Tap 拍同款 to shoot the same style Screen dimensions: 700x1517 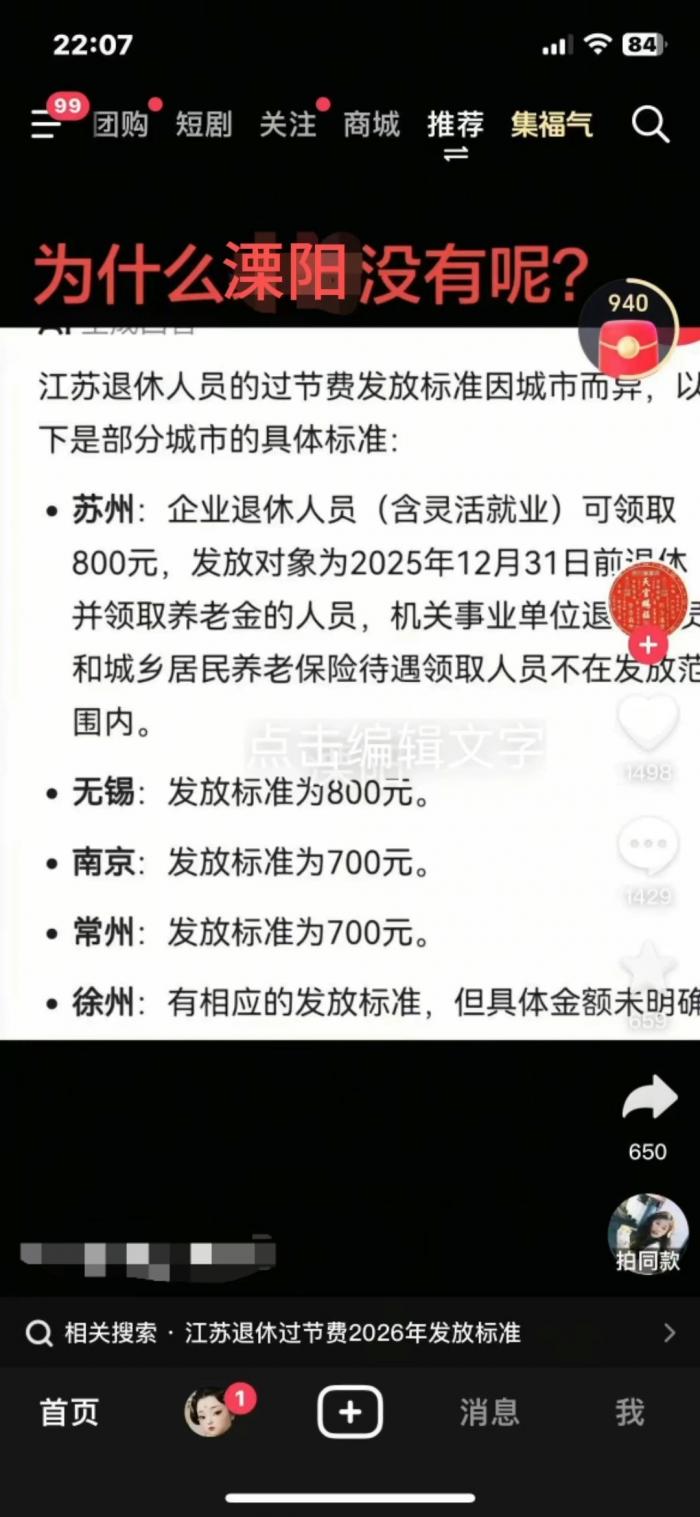point(648,1234)
